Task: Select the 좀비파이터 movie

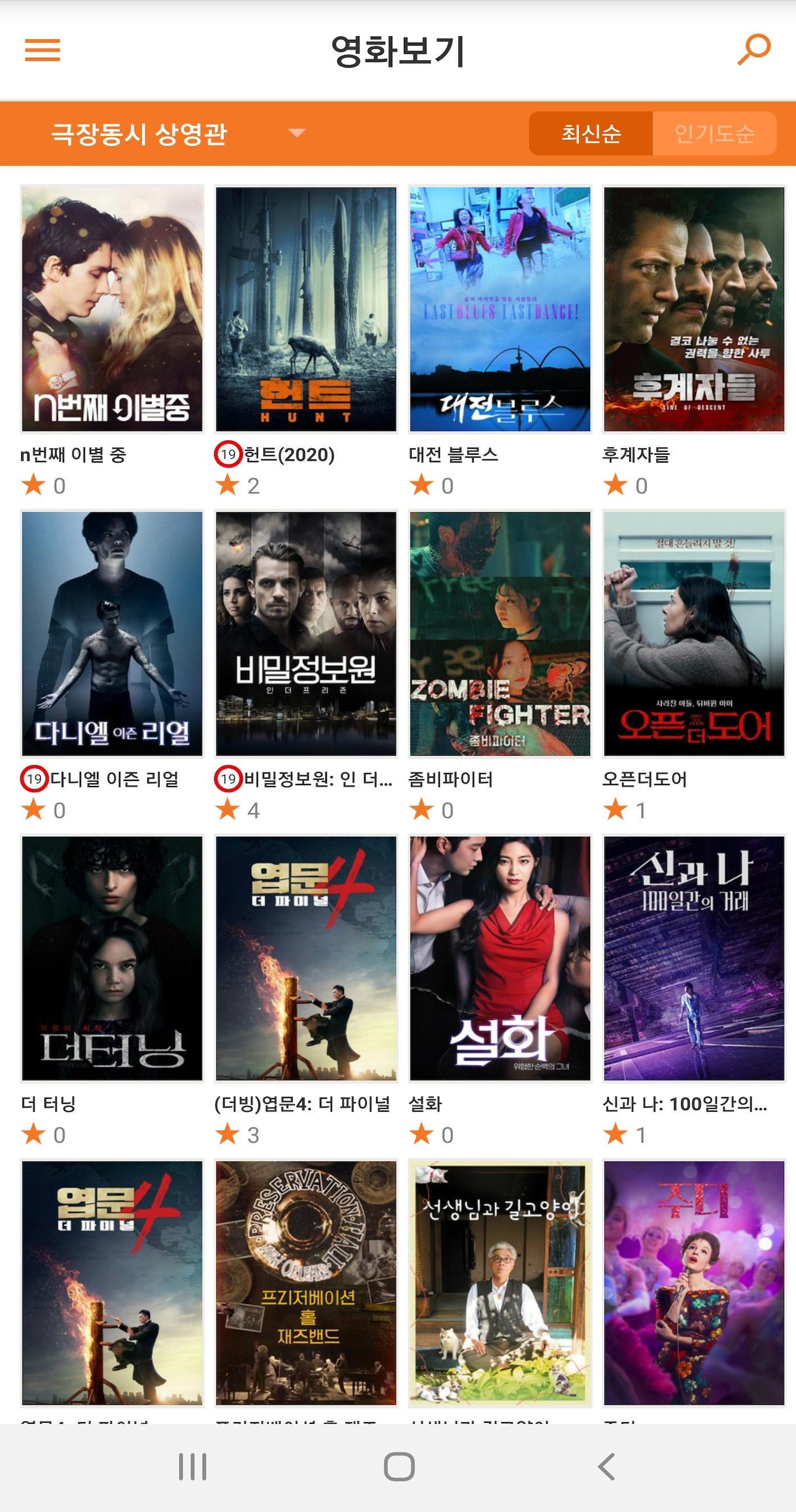Action: tap(500, 634)
